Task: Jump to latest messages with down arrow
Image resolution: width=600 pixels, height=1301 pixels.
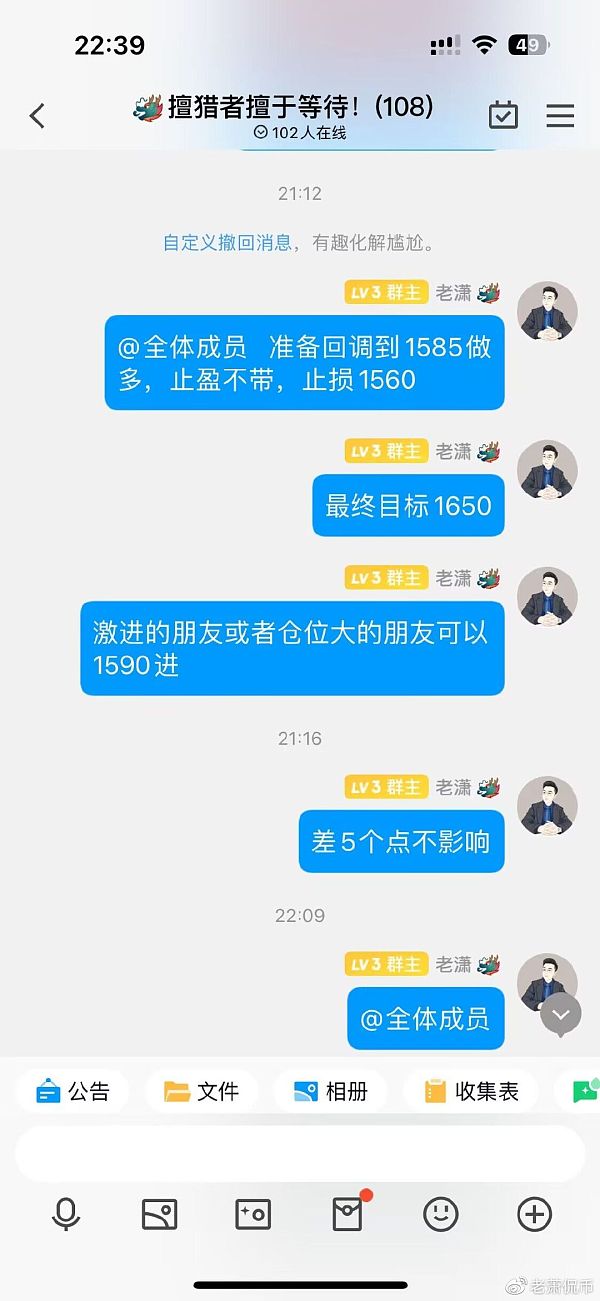Action: (560, 1014)
